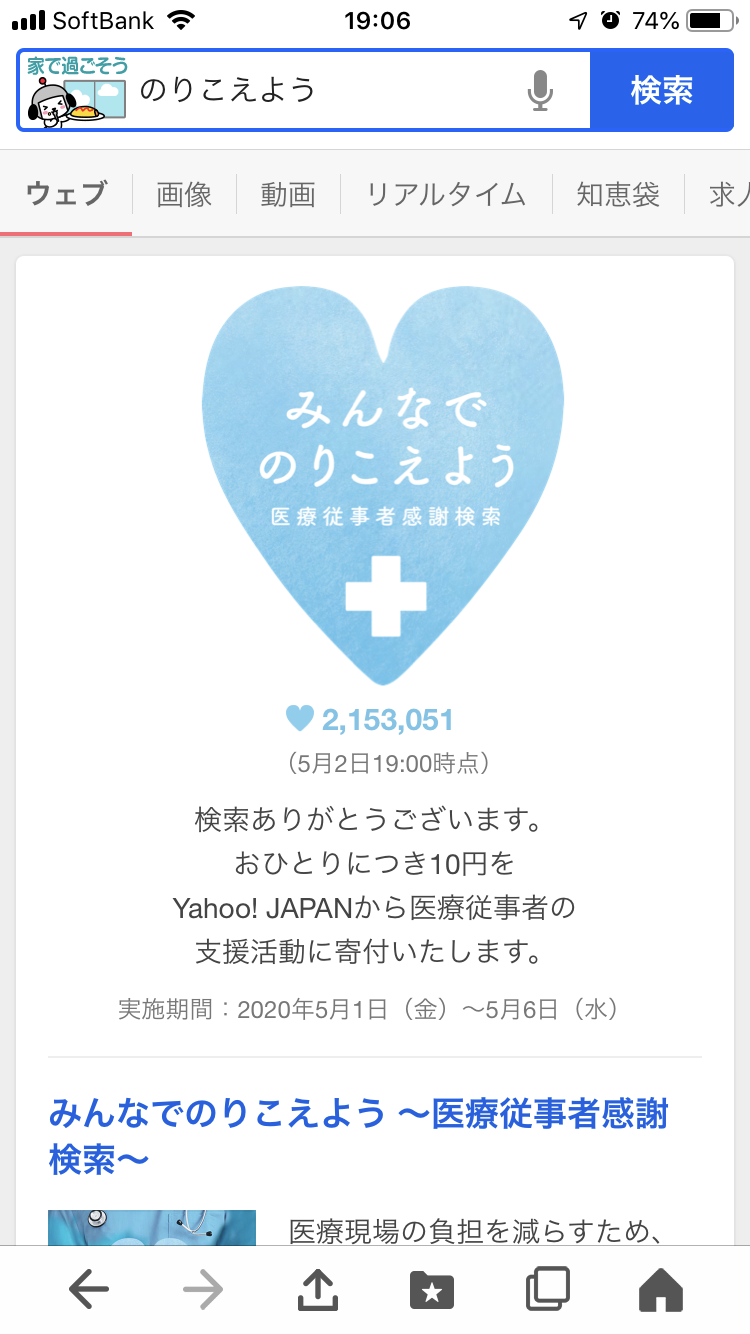
Task: Switch to the 画像 tab
Action: pyautogui.click(x=184, y=194)
